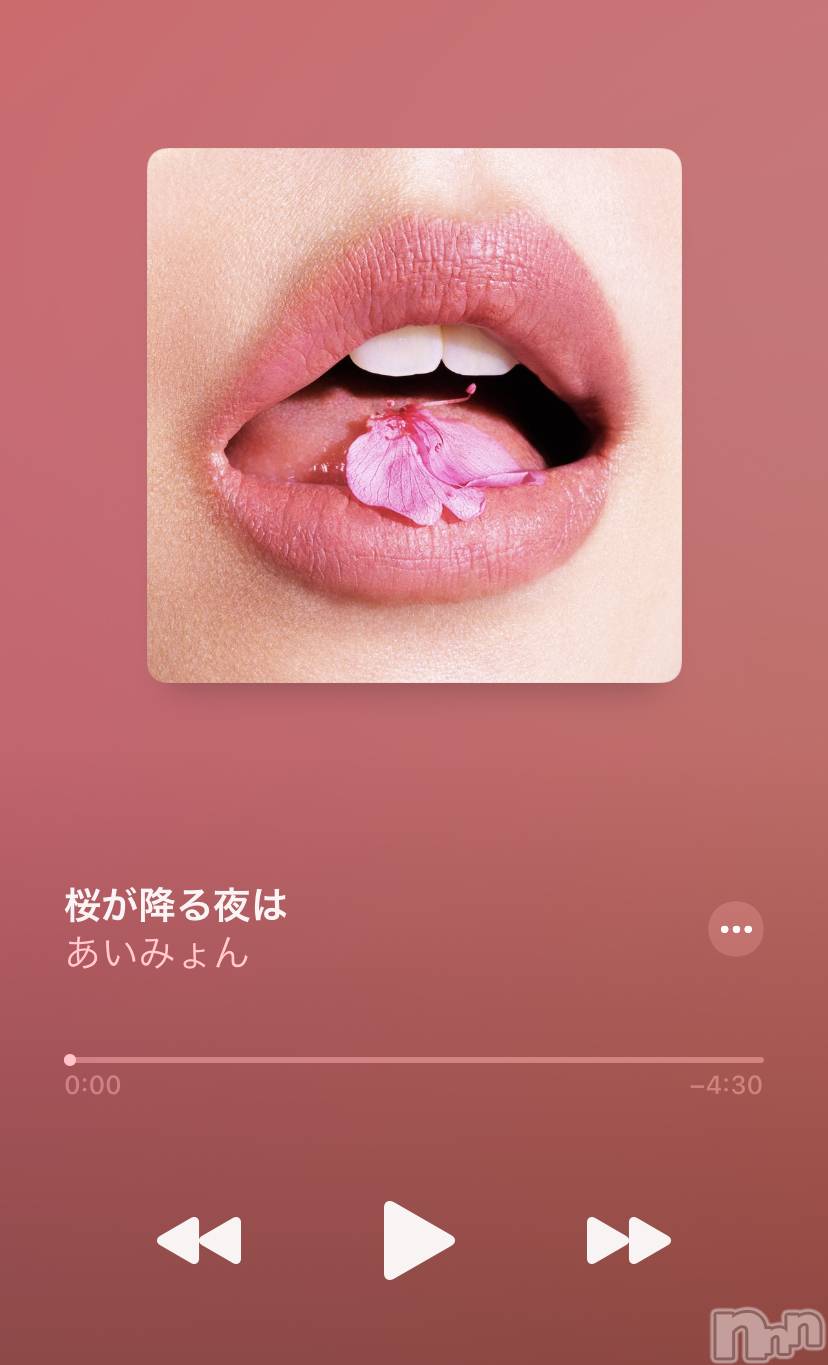Skip to the next track
Screen dimensions: 828x1365
pos(628,1240)
